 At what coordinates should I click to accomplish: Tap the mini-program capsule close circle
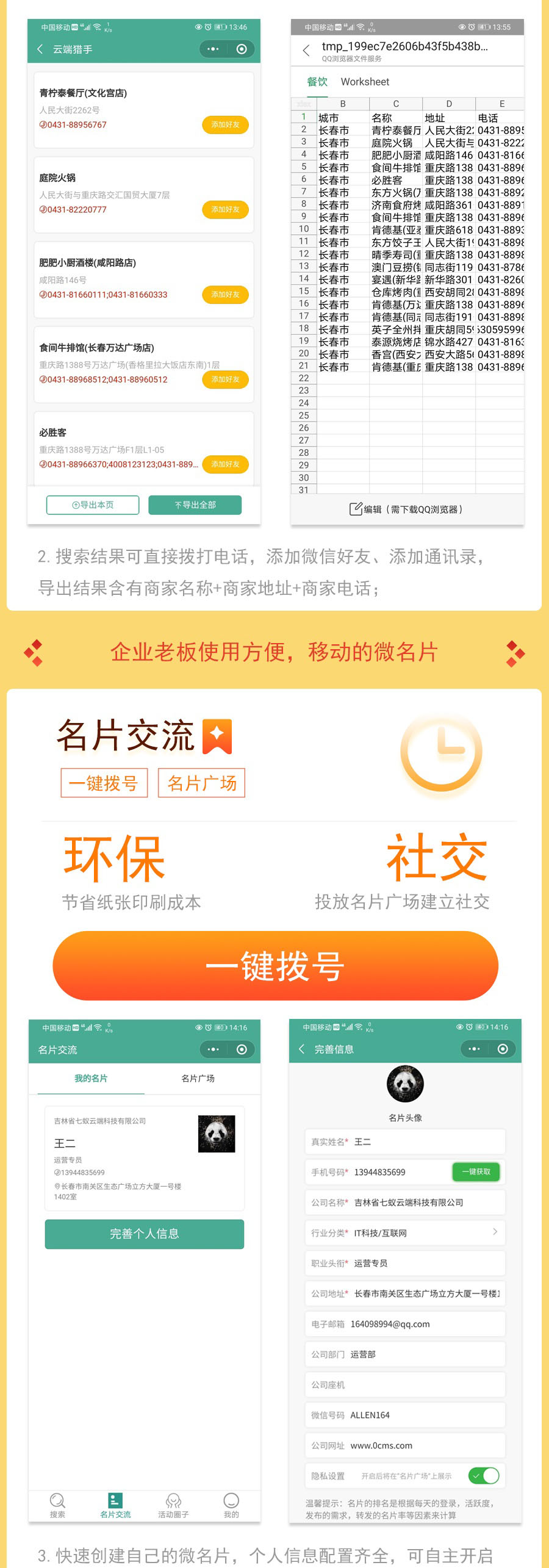pos(243,48)
